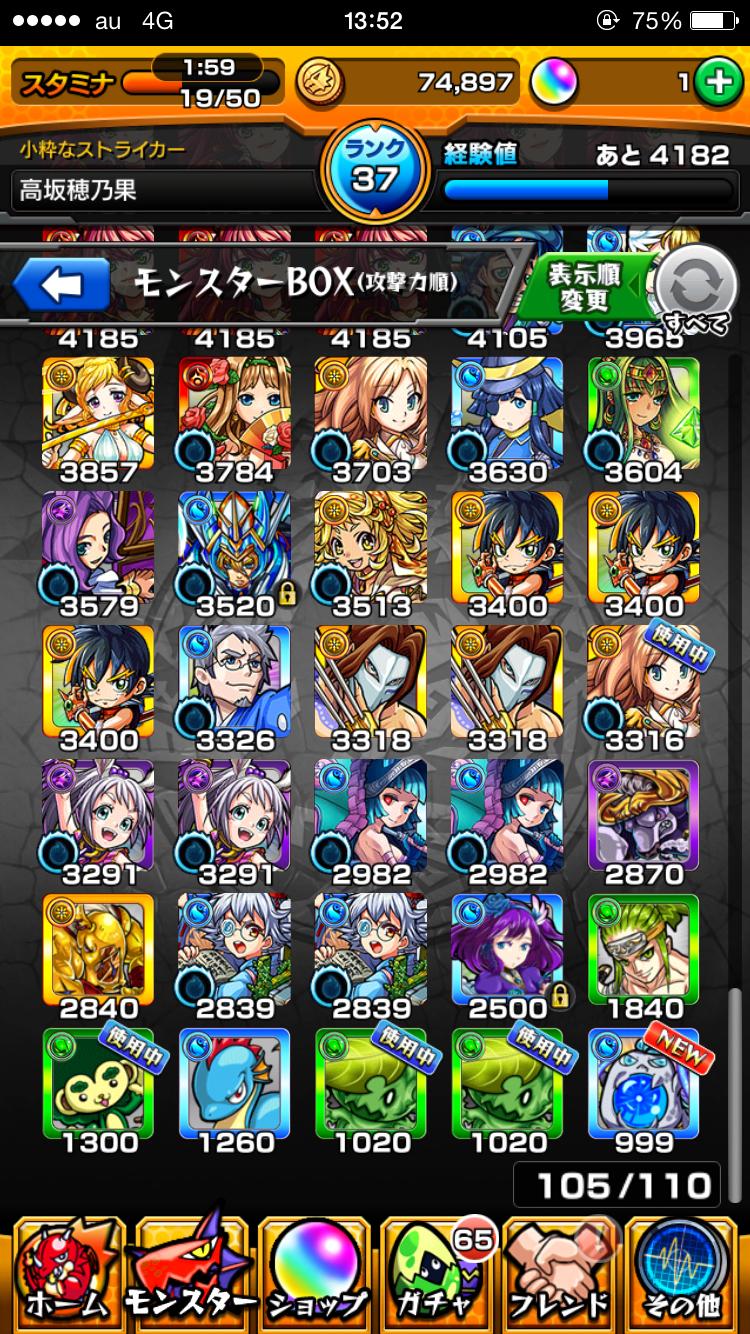Go to the フレンド tab
This screenshot has width=750, height=1334.
click(560, 1274)
